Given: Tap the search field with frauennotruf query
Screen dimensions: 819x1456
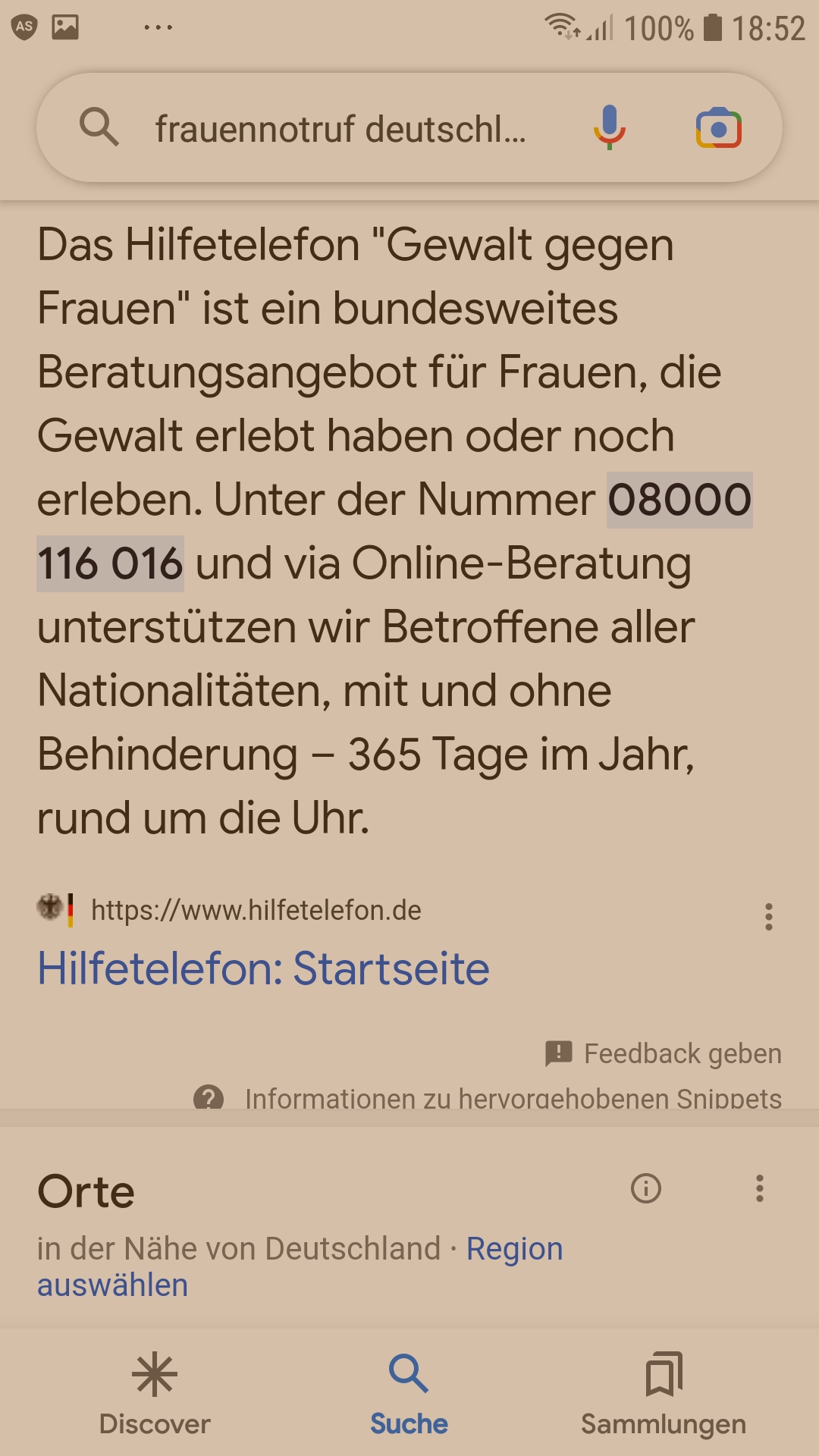Looking at the screenshot, I should [x=340, y=128].
